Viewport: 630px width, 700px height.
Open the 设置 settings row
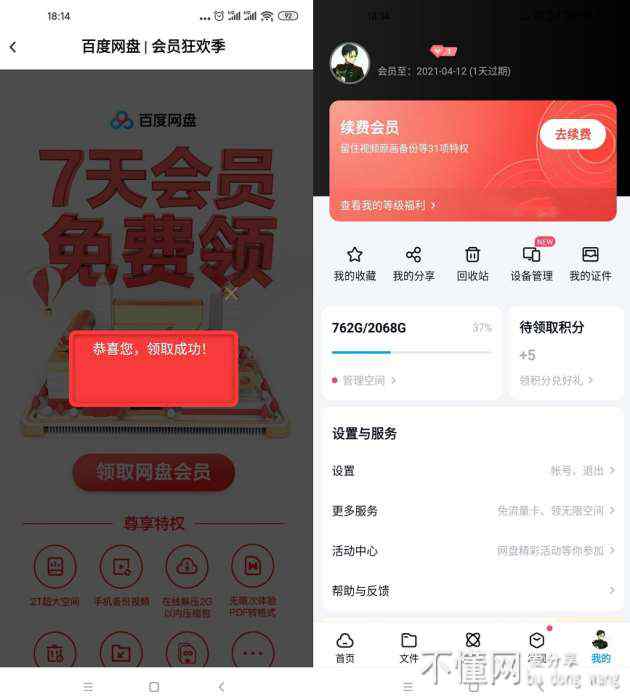[472, 471]
